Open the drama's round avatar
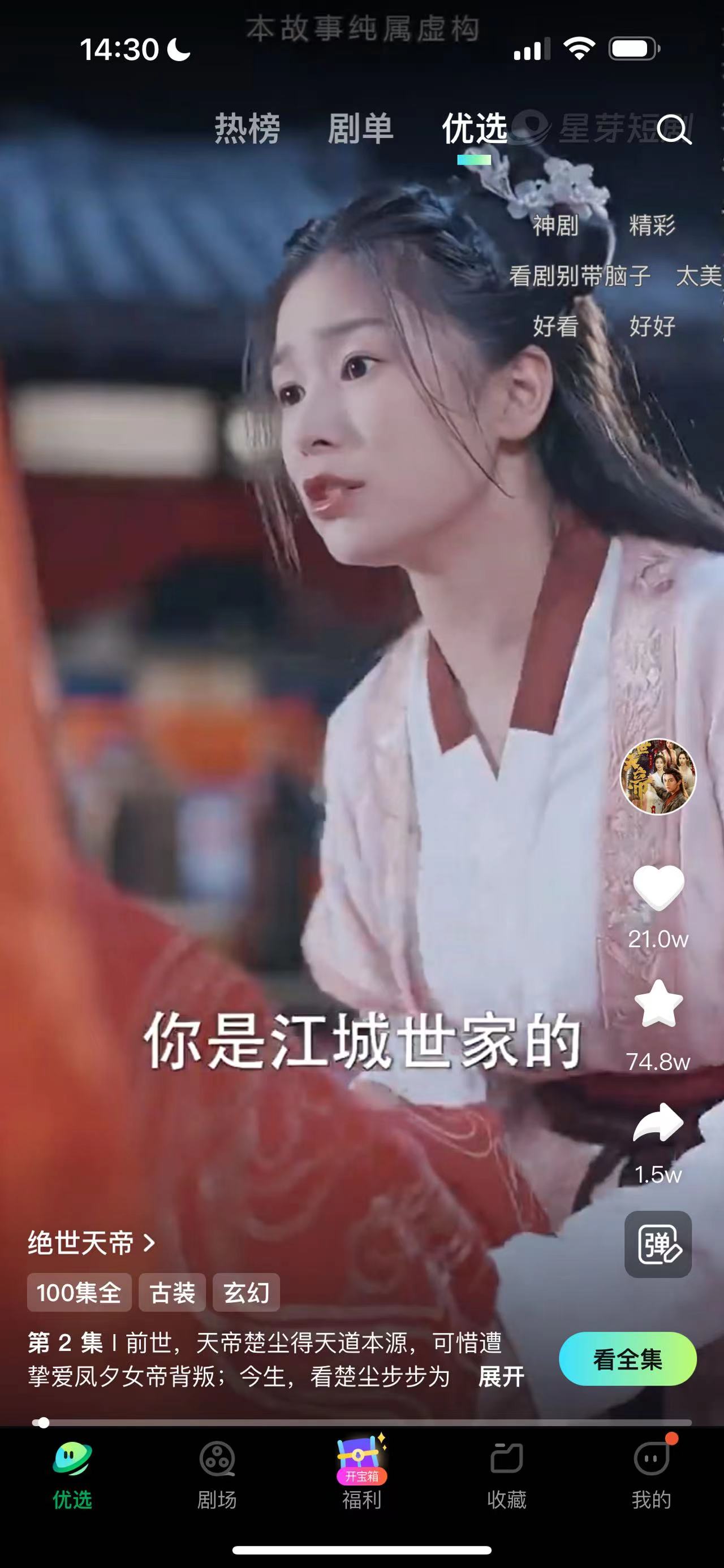The height and width of the screenshot is (1568, 724). pyautogui.click(x=658, y=776)
